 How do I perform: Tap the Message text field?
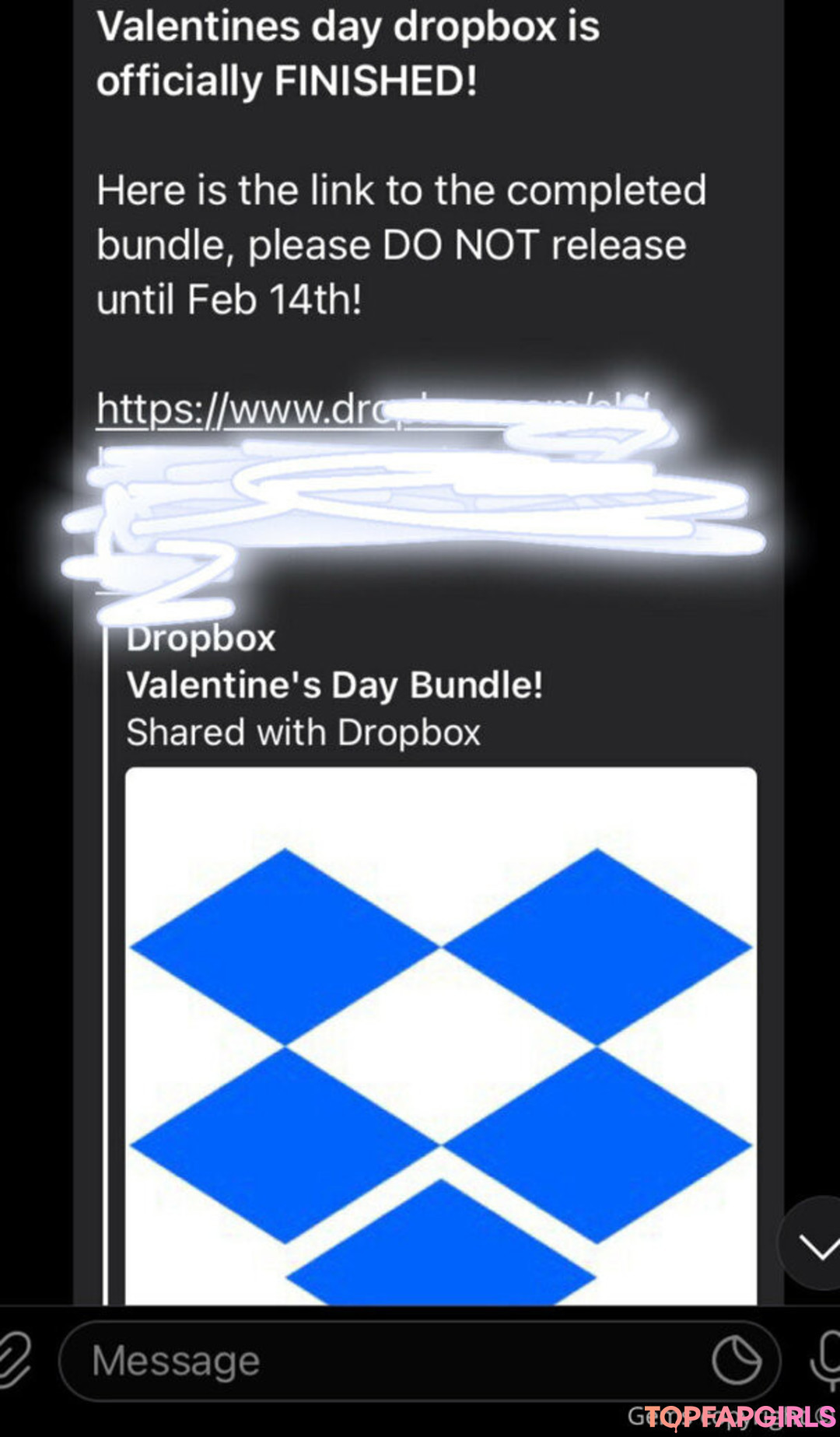point(389,1362)
